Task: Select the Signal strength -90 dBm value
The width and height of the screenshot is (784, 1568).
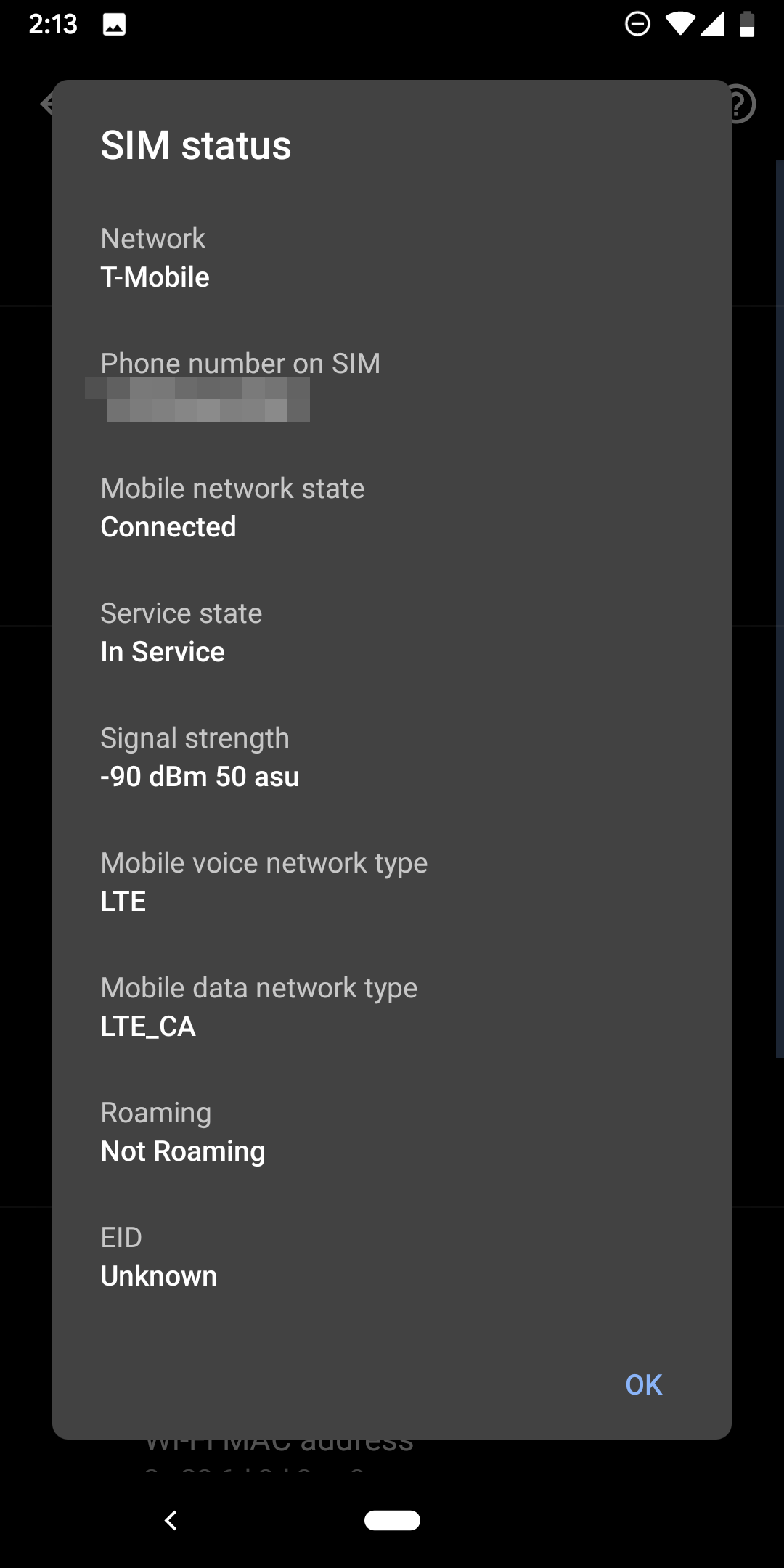Action: click(x=200, y=776)
